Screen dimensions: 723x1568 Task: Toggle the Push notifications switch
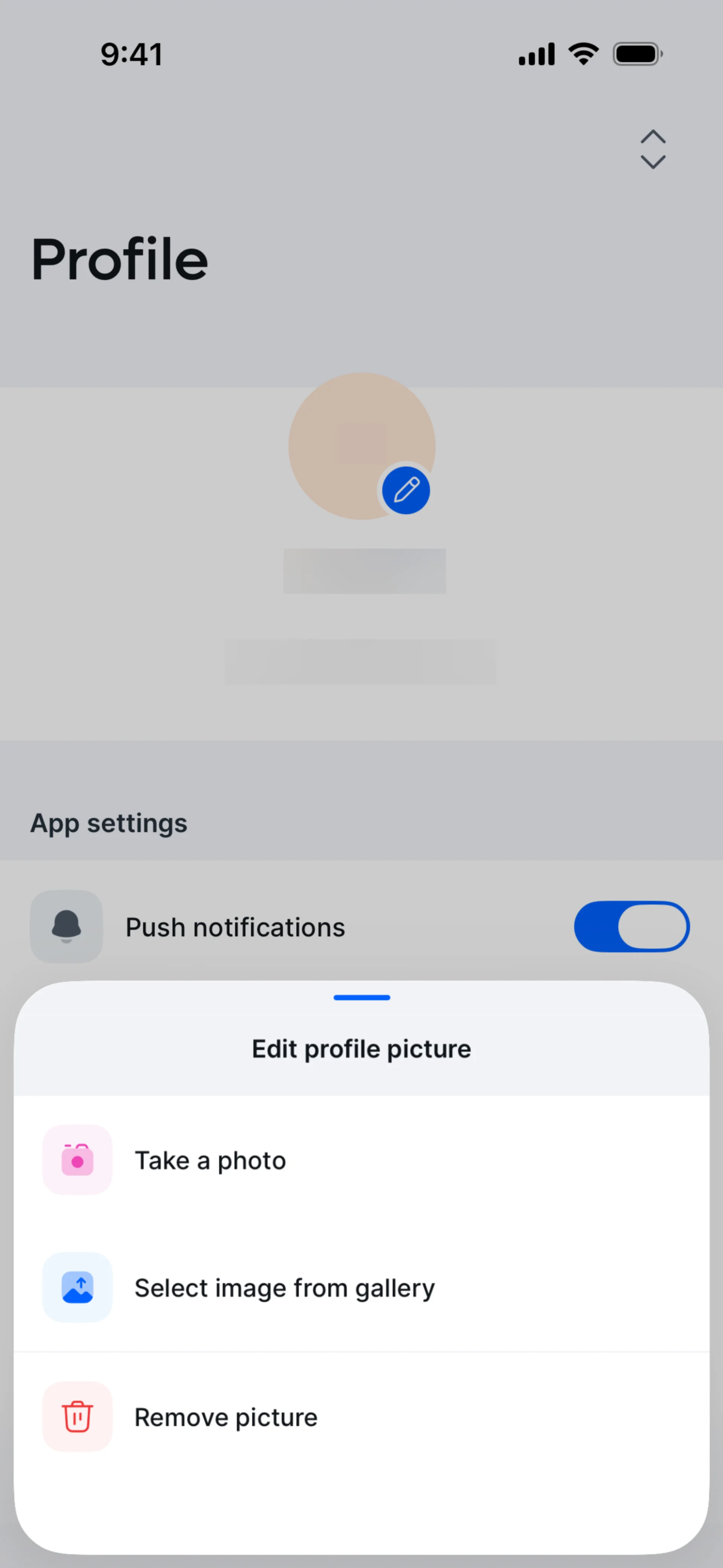click(631, 926)
